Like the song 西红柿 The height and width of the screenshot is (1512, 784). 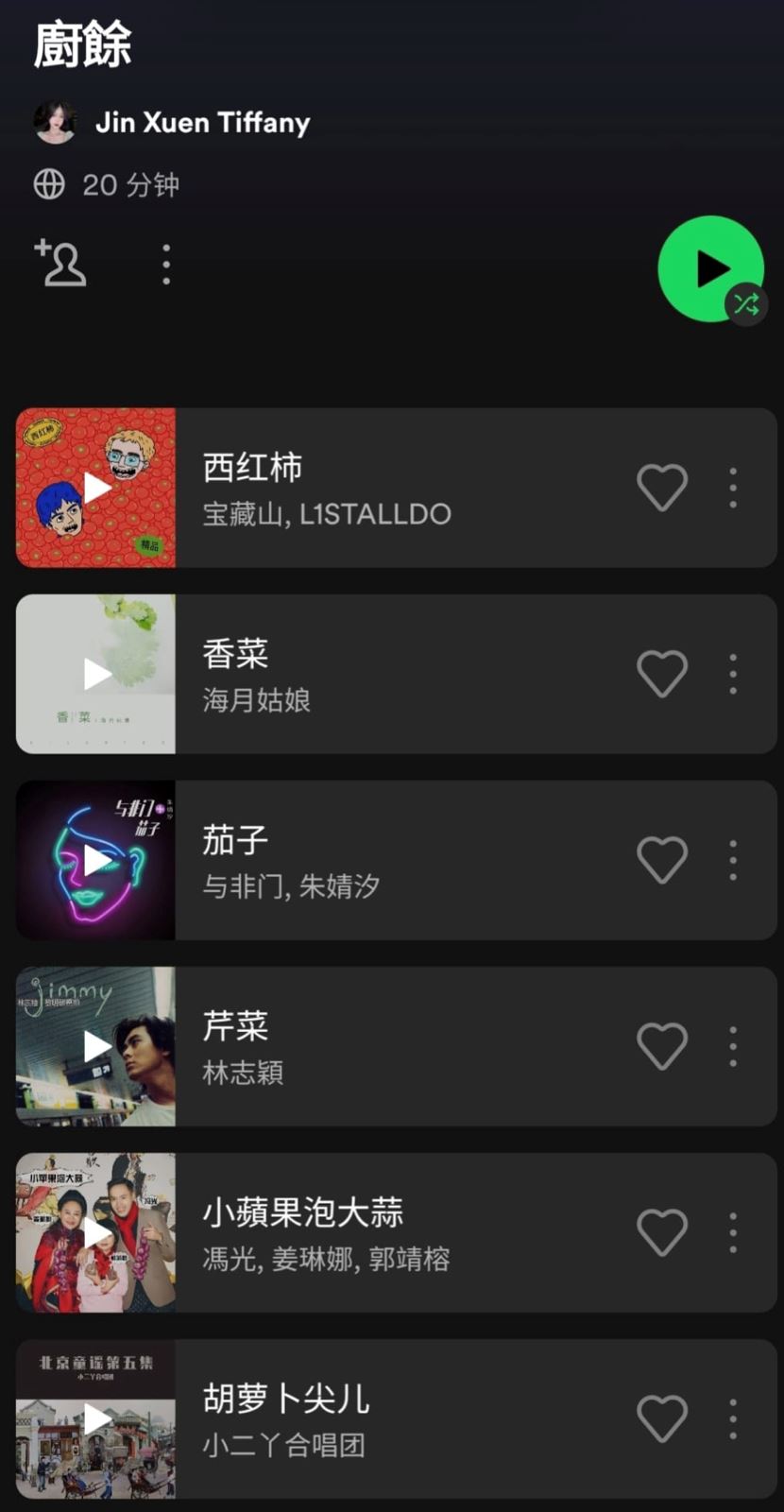662,488
